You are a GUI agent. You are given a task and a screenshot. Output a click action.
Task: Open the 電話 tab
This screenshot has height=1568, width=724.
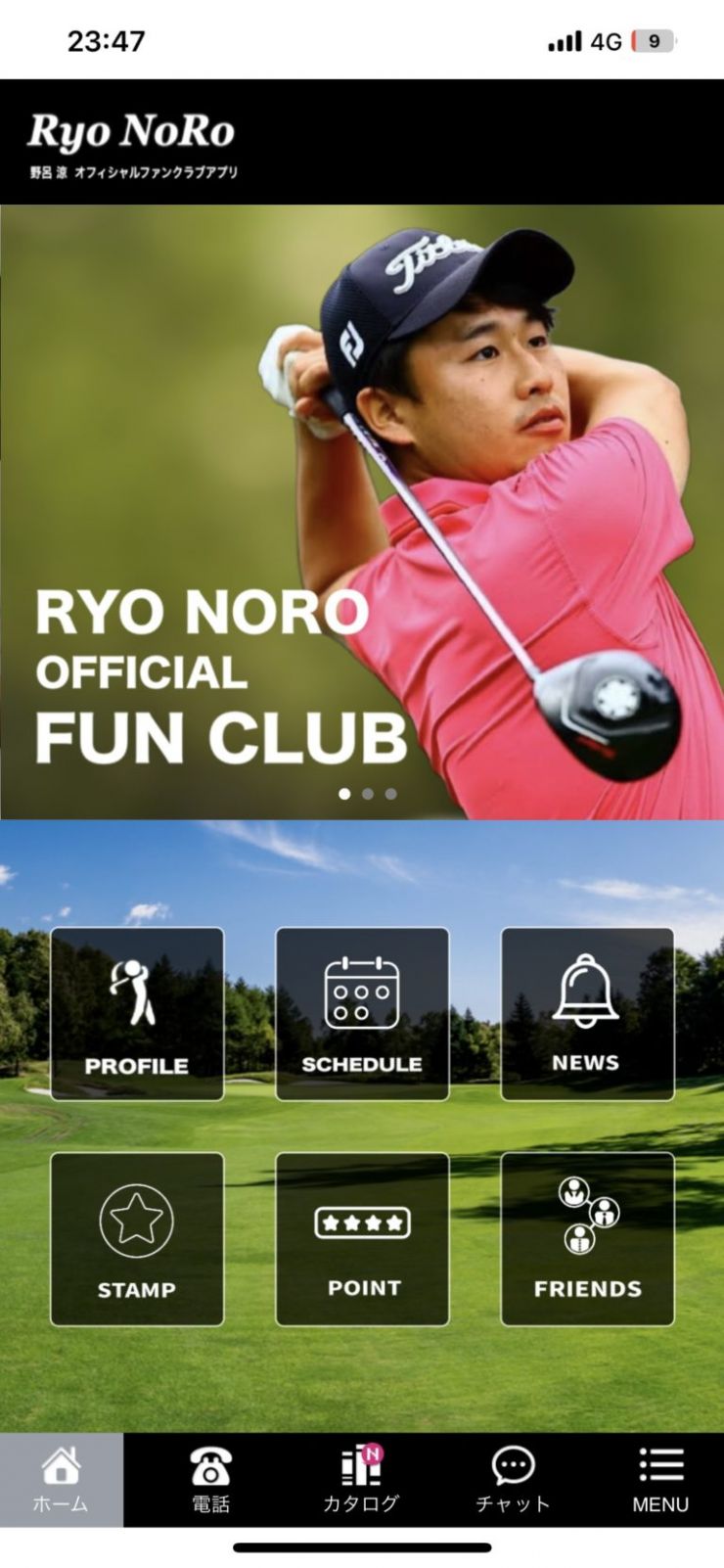pyautogui.click(x=210, y=1480)
